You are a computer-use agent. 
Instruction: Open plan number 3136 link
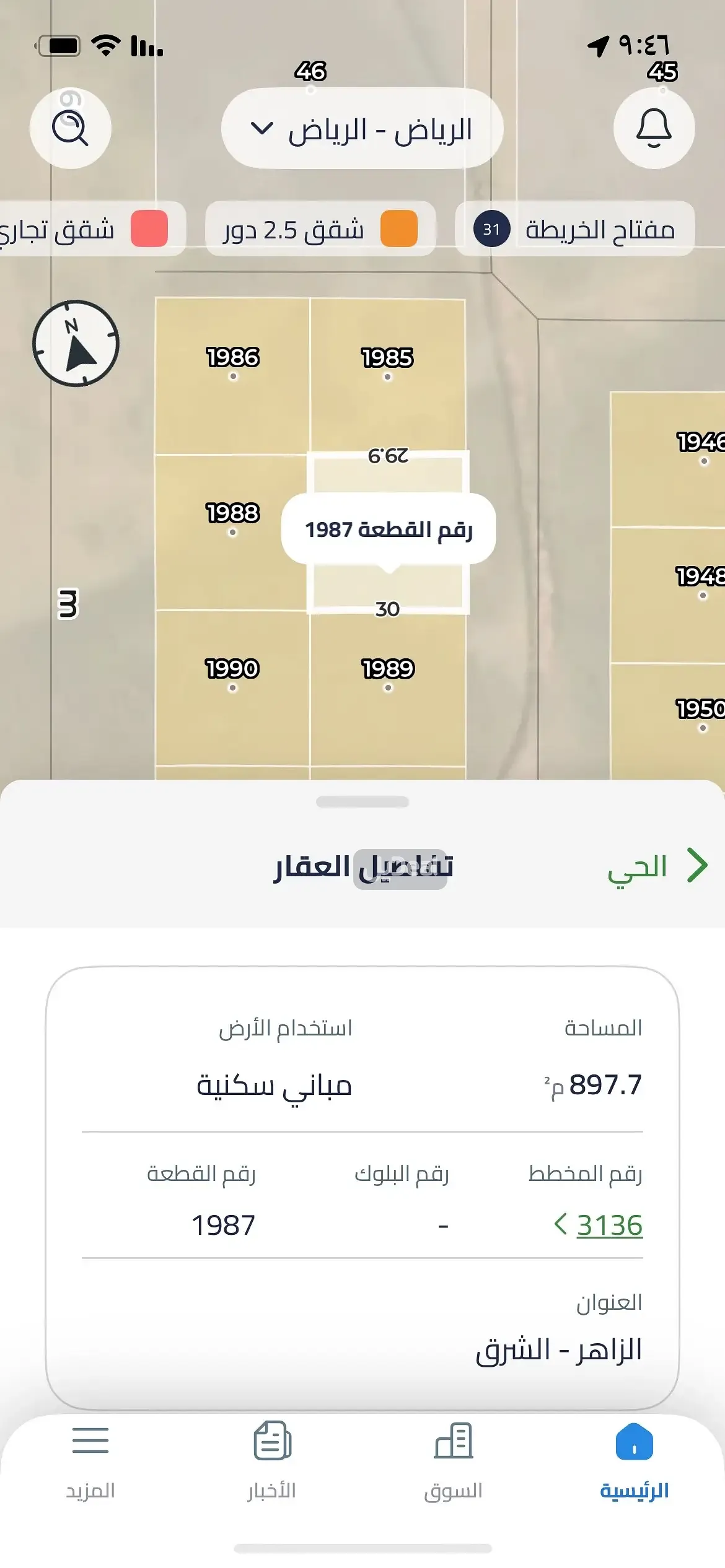[599, 1225]
